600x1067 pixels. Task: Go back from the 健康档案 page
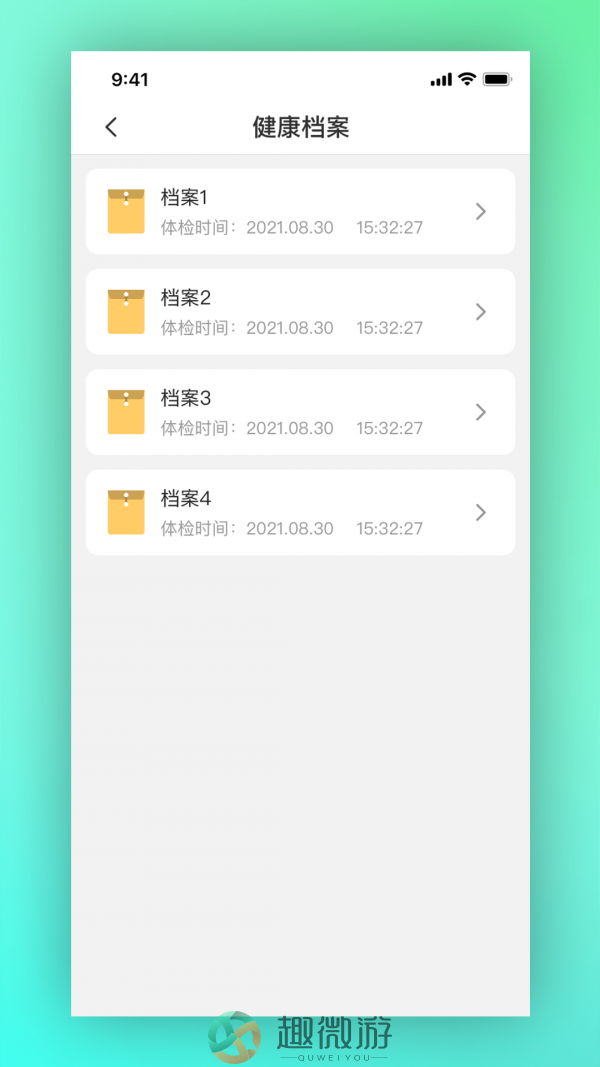click(x=112, y=127)
